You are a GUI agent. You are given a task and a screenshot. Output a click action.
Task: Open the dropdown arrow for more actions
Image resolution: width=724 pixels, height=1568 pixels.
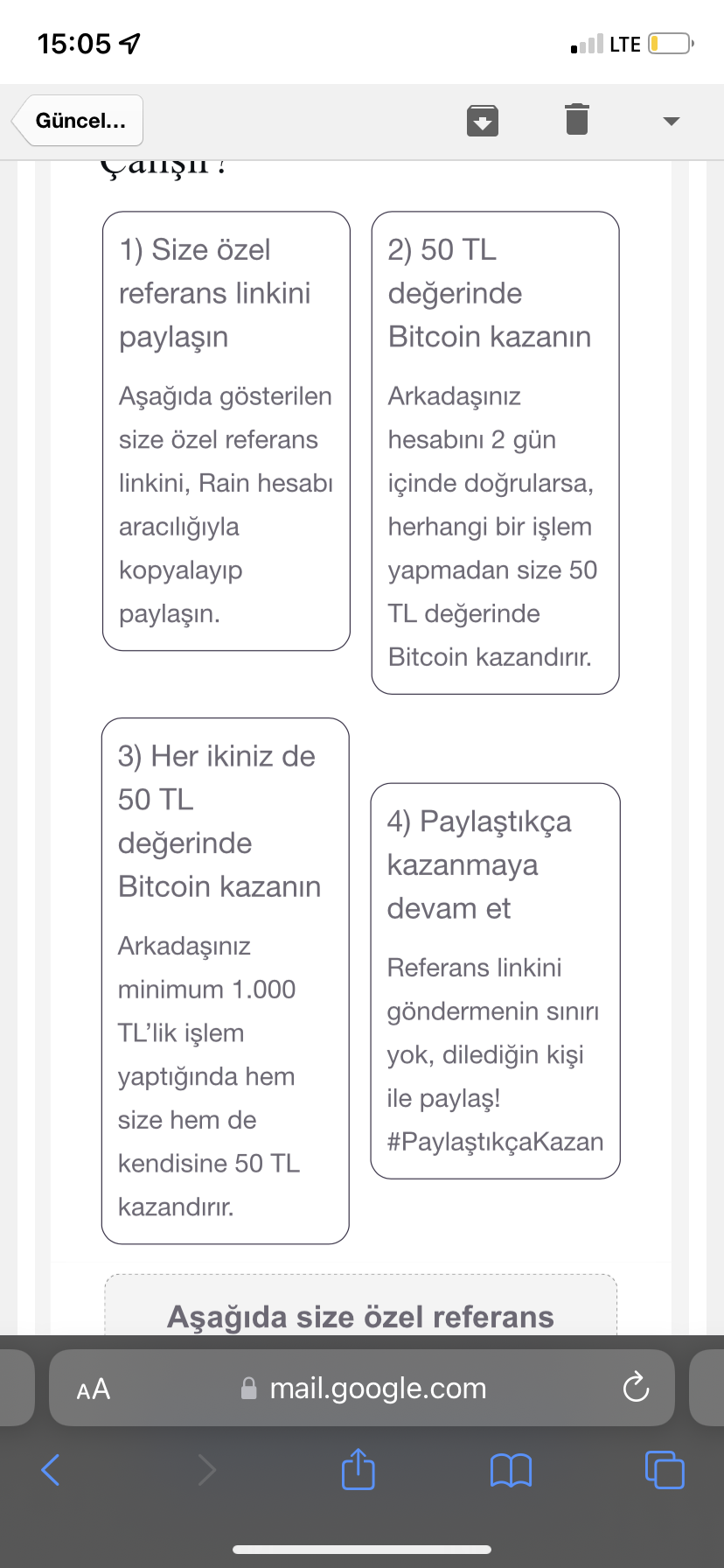(x=671, y=121)
